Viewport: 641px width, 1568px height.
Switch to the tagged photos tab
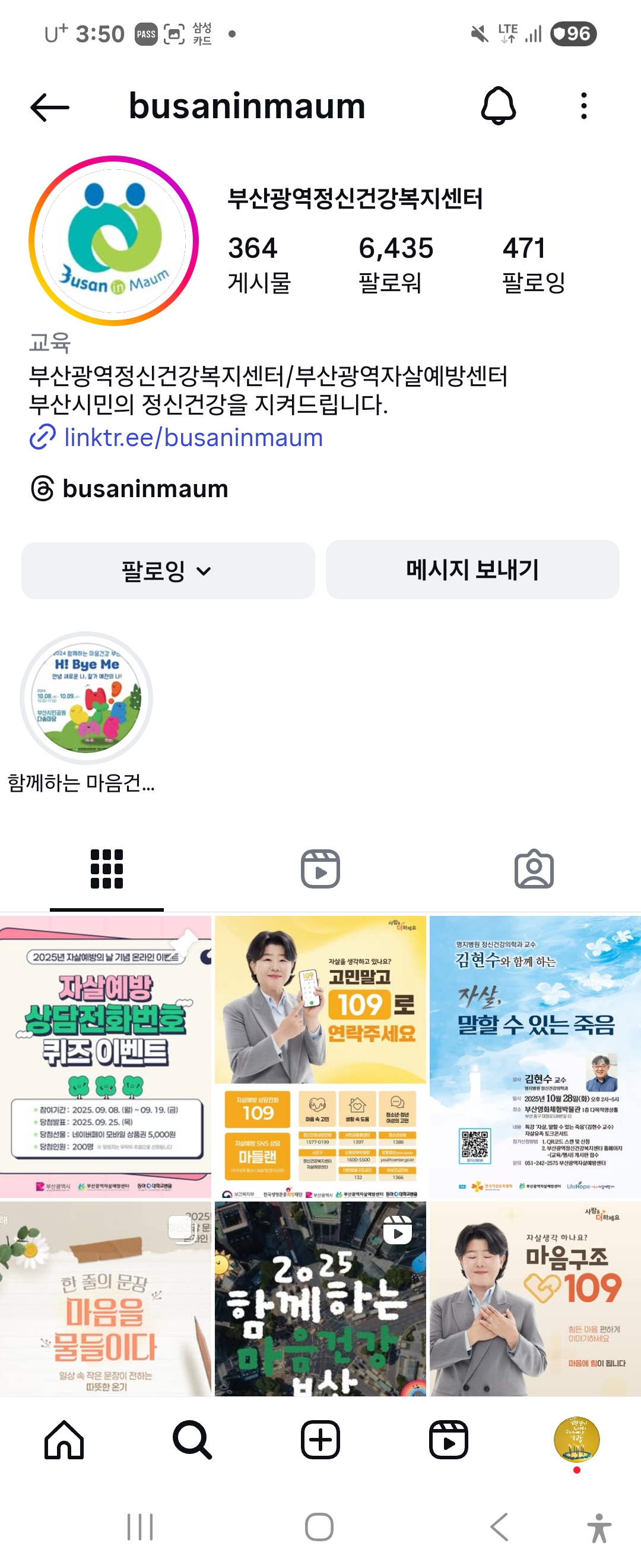click(x=534, y=868)
